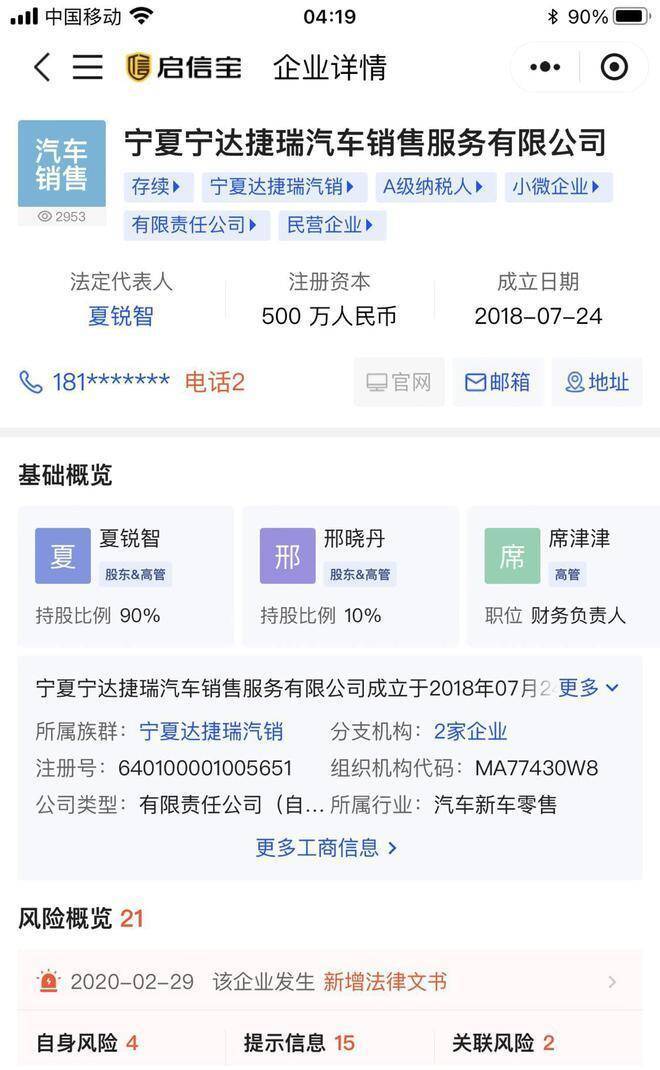Call the 181 phone number
Viewport: 660px width, 1070px height.
point(95,382)
